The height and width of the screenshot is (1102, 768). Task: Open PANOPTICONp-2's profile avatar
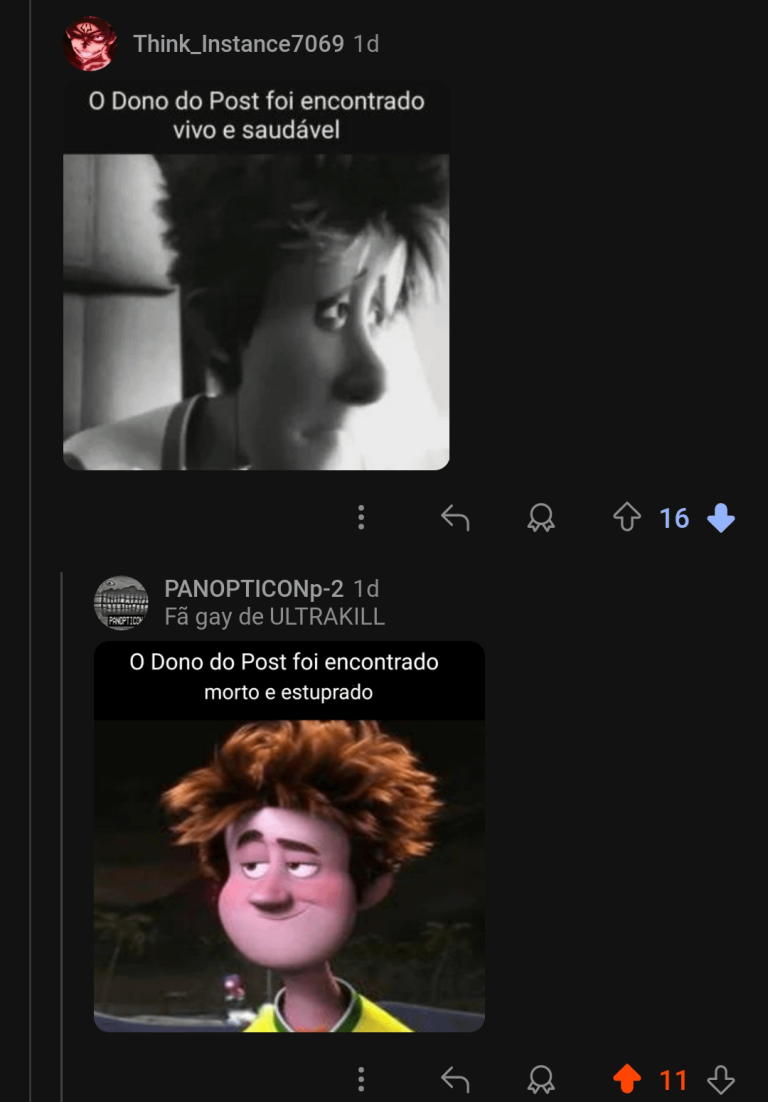pos(121,602)
